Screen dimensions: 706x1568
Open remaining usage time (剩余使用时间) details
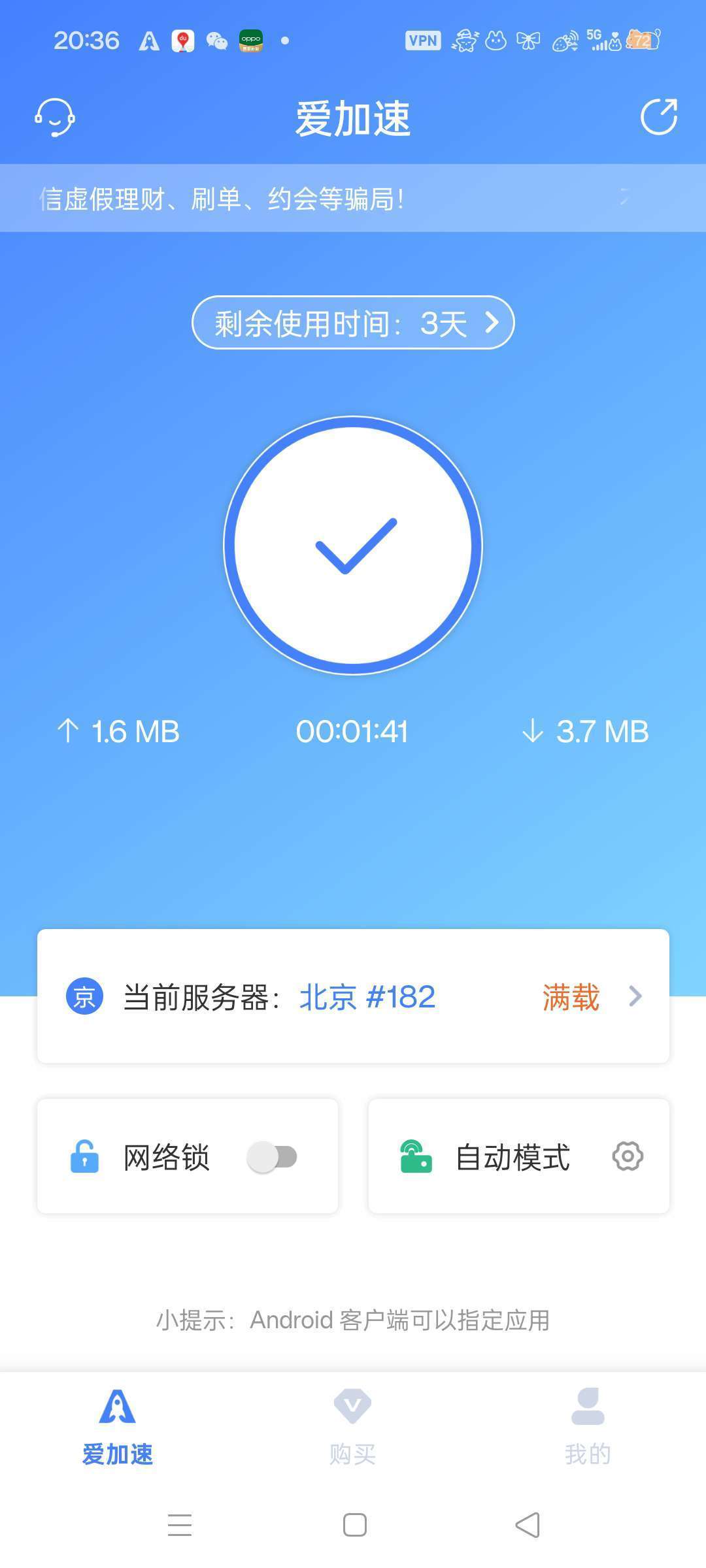pos(353,323)
